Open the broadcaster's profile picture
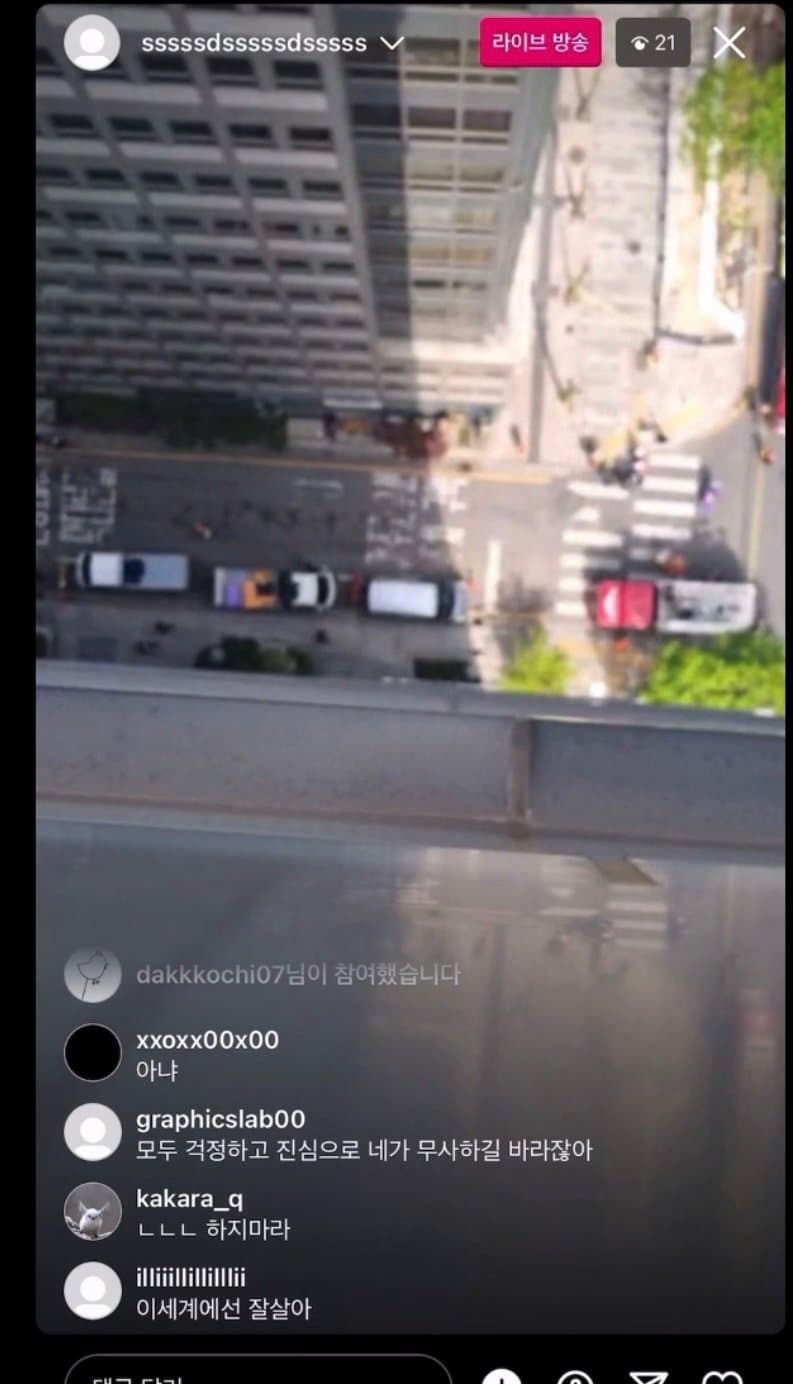Screen dimensions: 793x1384 coord(92,43)
